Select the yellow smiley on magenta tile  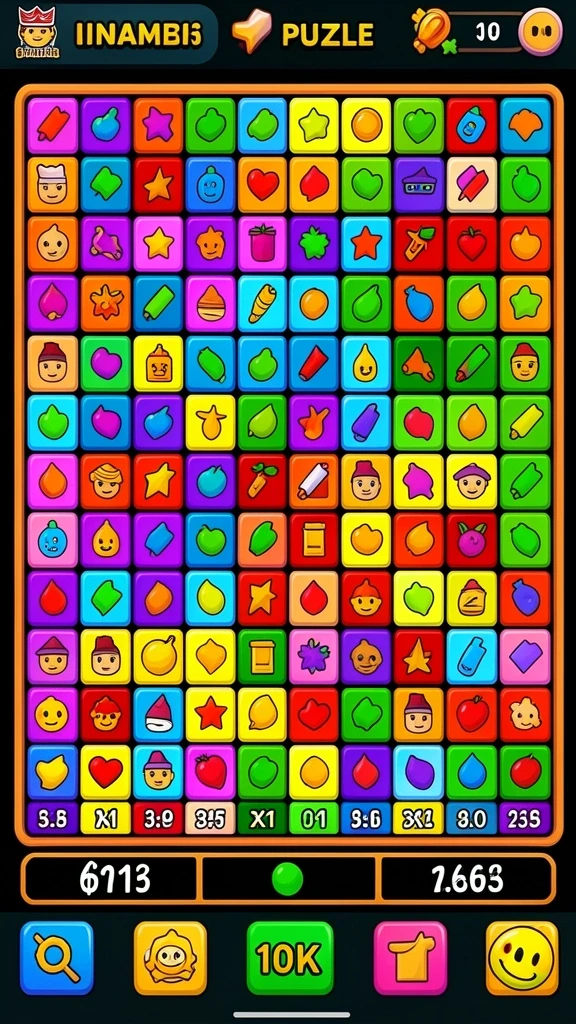[52, 714]
